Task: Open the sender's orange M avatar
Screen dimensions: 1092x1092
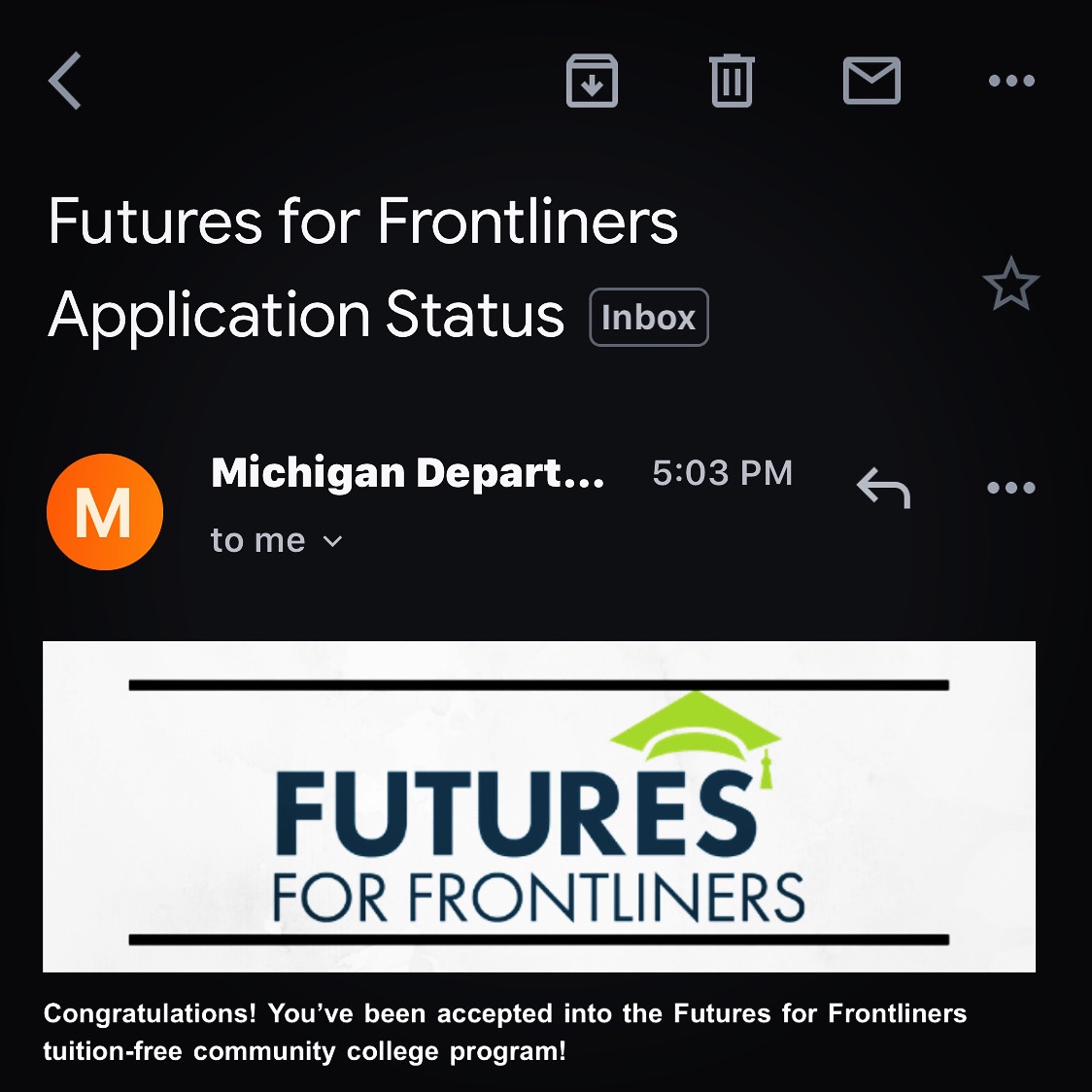Action: [105, 512]
